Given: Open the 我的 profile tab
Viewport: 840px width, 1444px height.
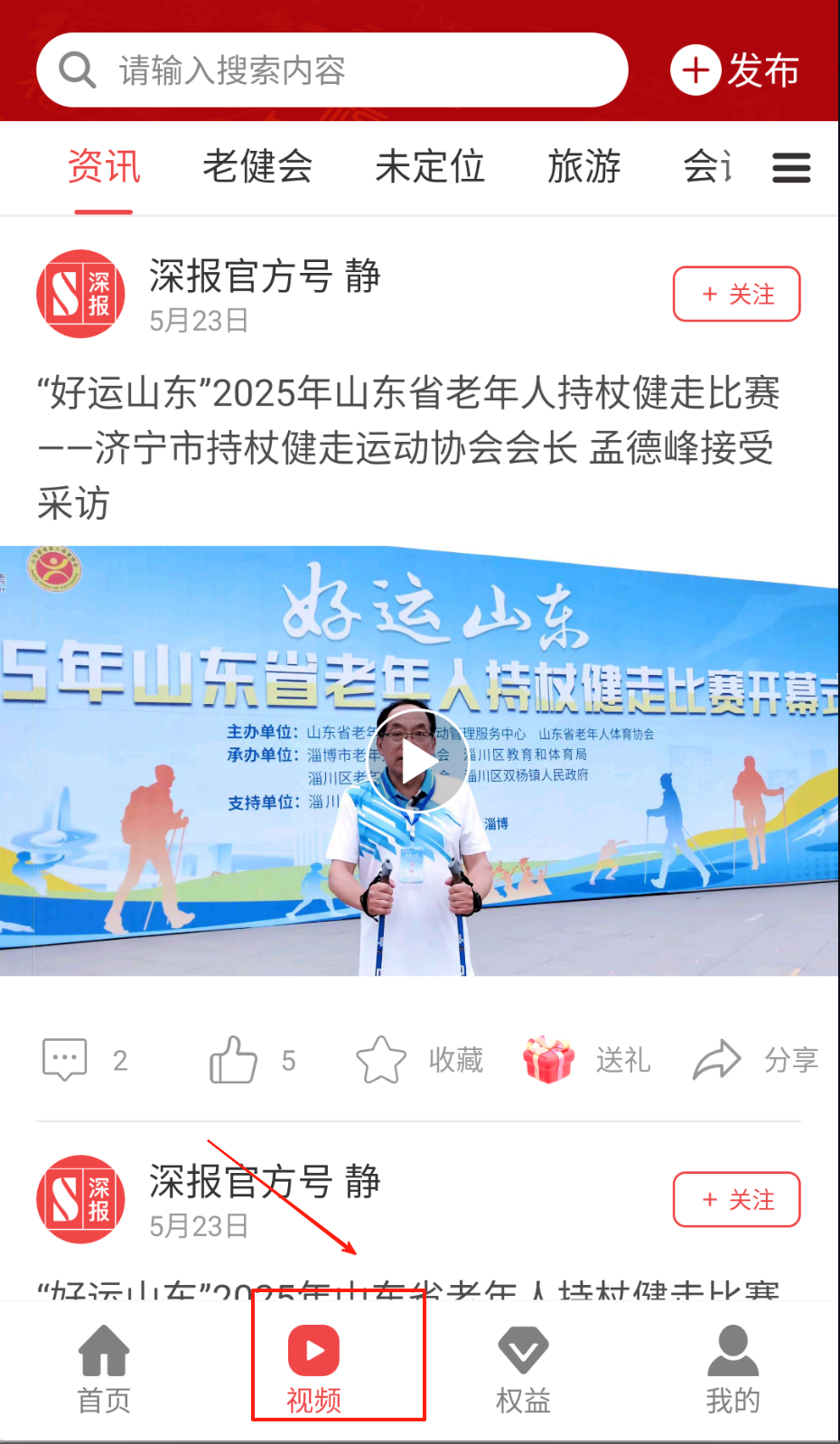Looking at the screenshot, I should pos(733,1369).
